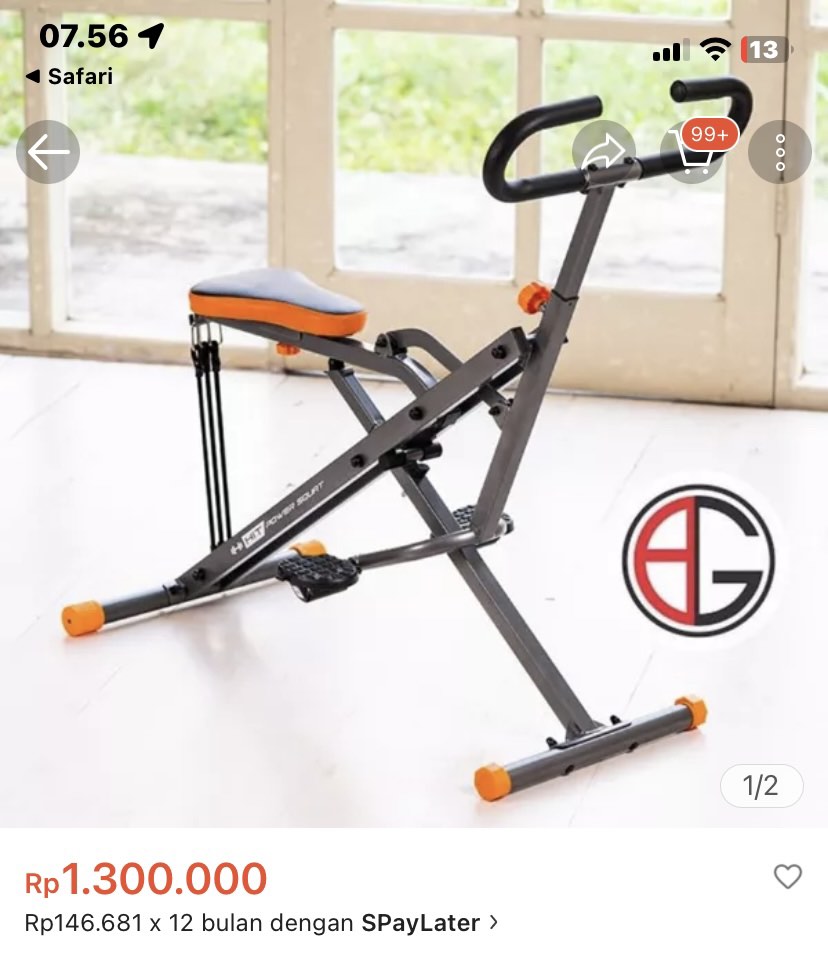Tap the product photo of the squat machine
This screenshot has width=828, height=964.
pyautogui.click(x=400, y=450)
